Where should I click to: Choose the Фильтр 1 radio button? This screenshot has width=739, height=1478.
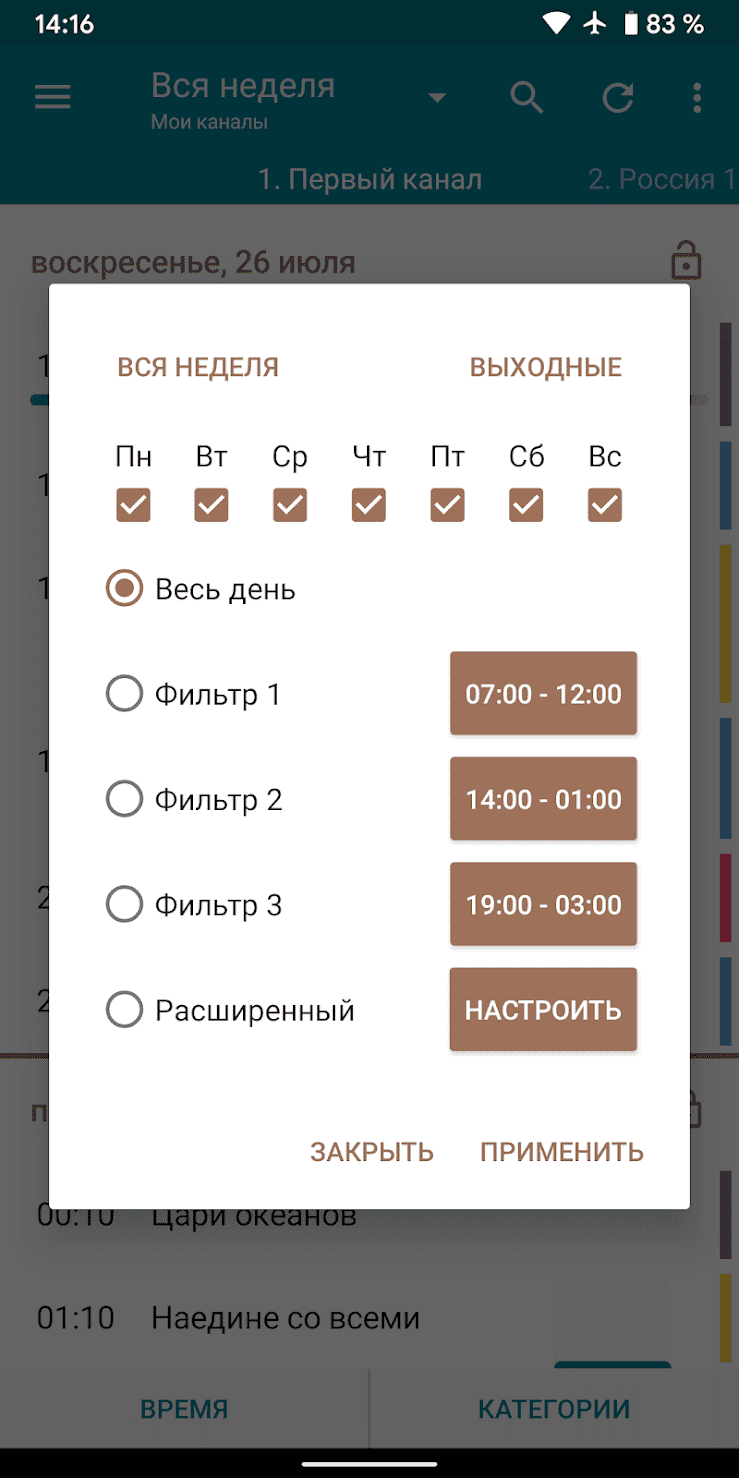pyautogui.click(x=125, y=694)
